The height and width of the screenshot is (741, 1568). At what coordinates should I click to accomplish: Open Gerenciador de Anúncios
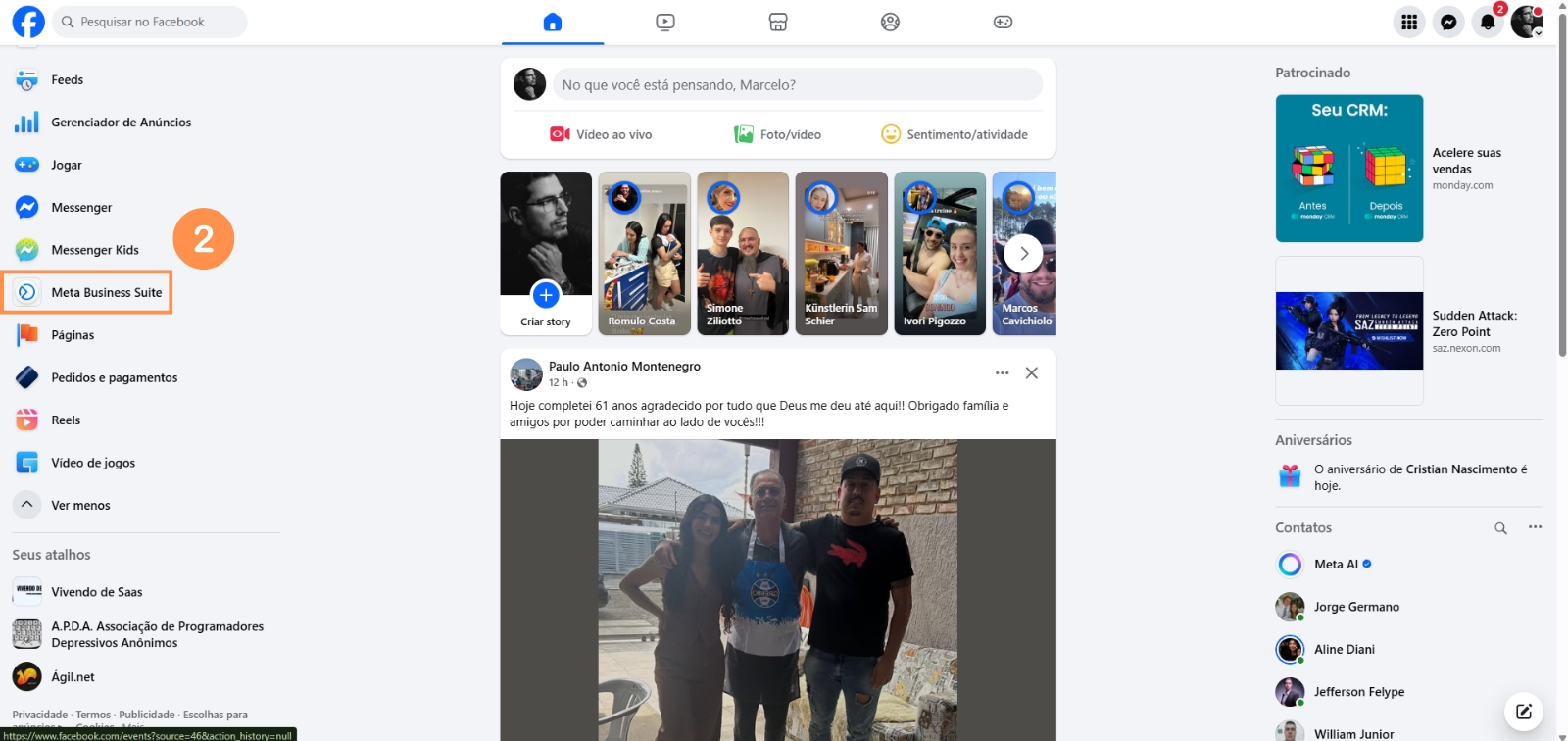coord(121,123)
